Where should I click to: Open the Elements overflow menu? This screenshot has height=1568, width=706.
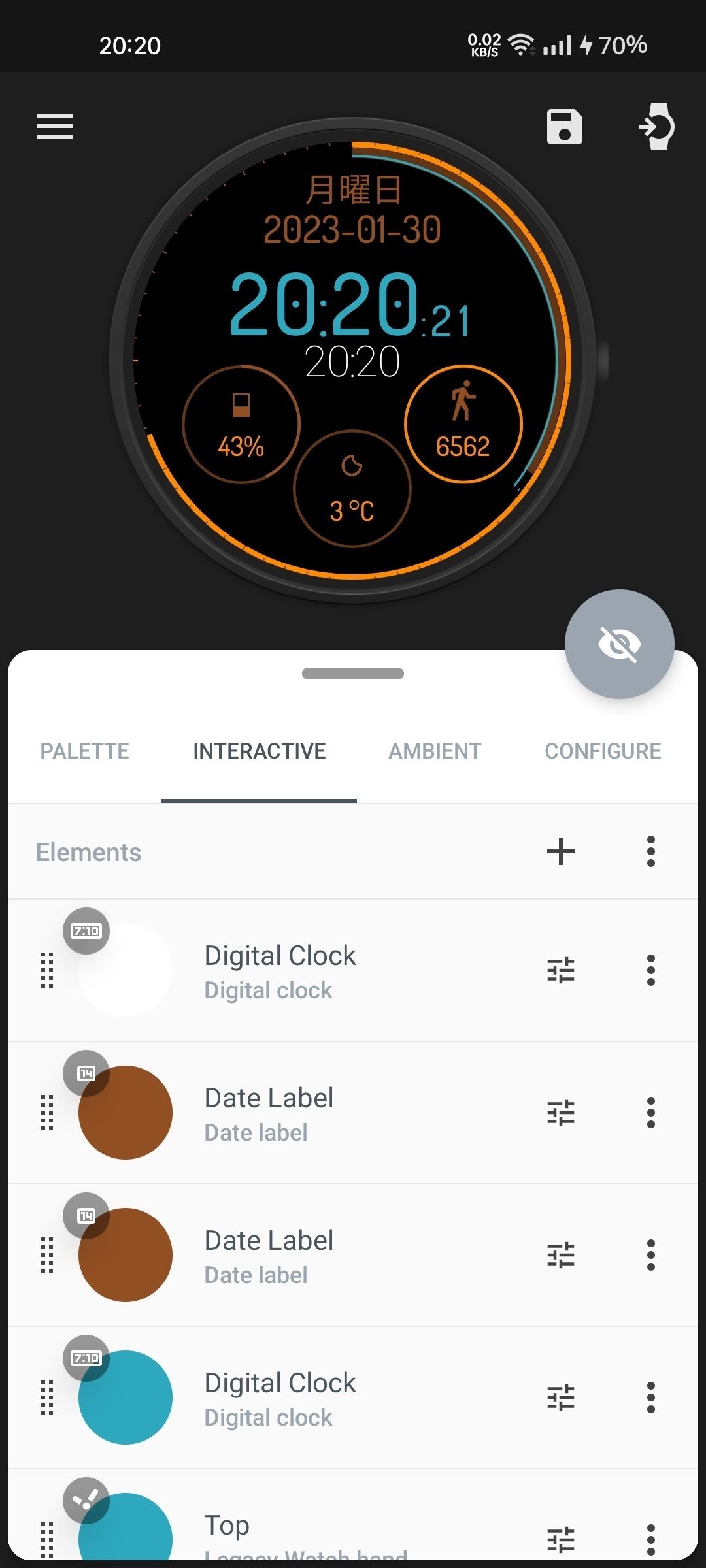coord(650,851)
